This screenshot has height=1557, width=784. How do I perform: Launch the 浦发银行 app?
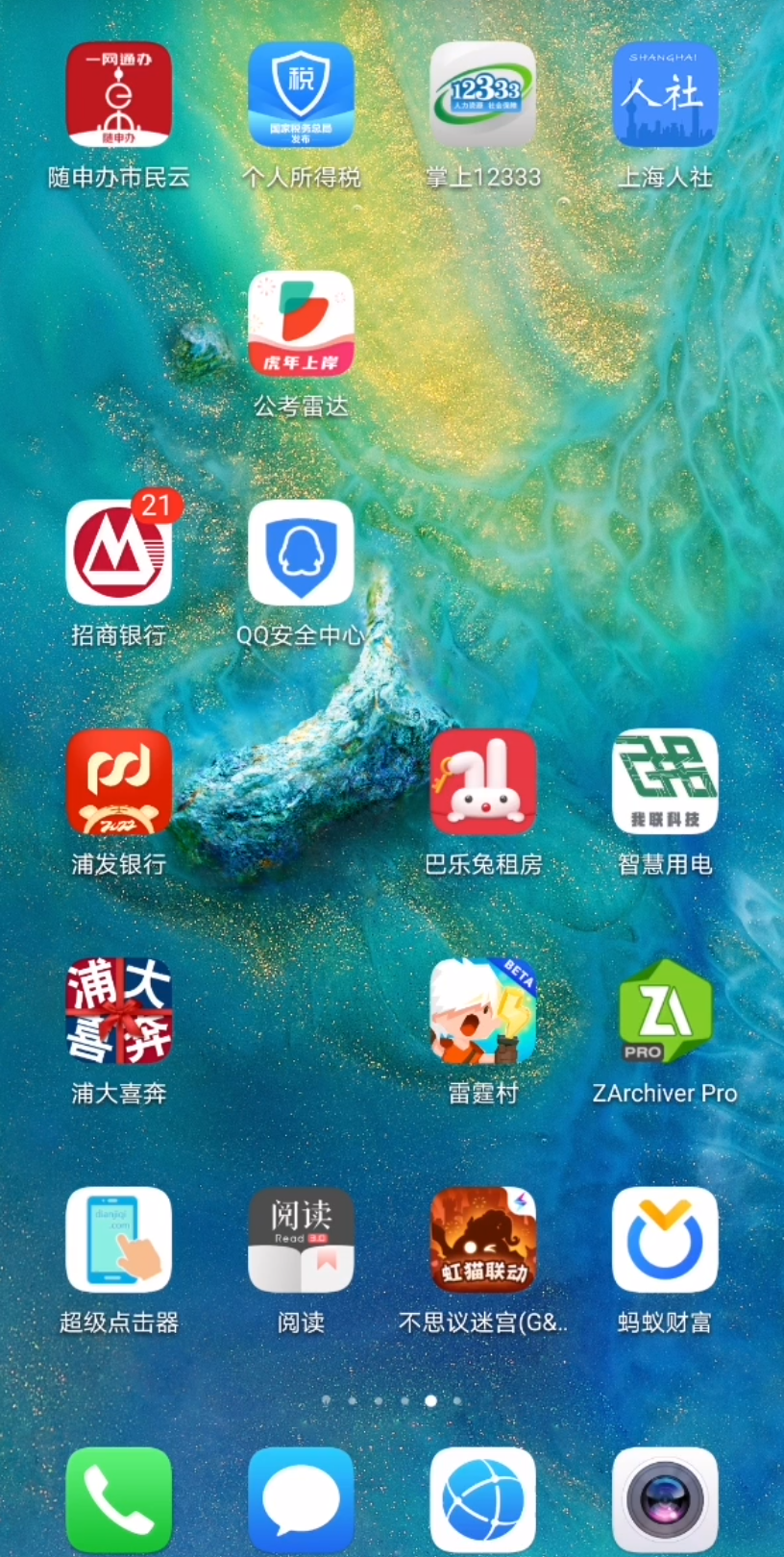click(118, 782)
